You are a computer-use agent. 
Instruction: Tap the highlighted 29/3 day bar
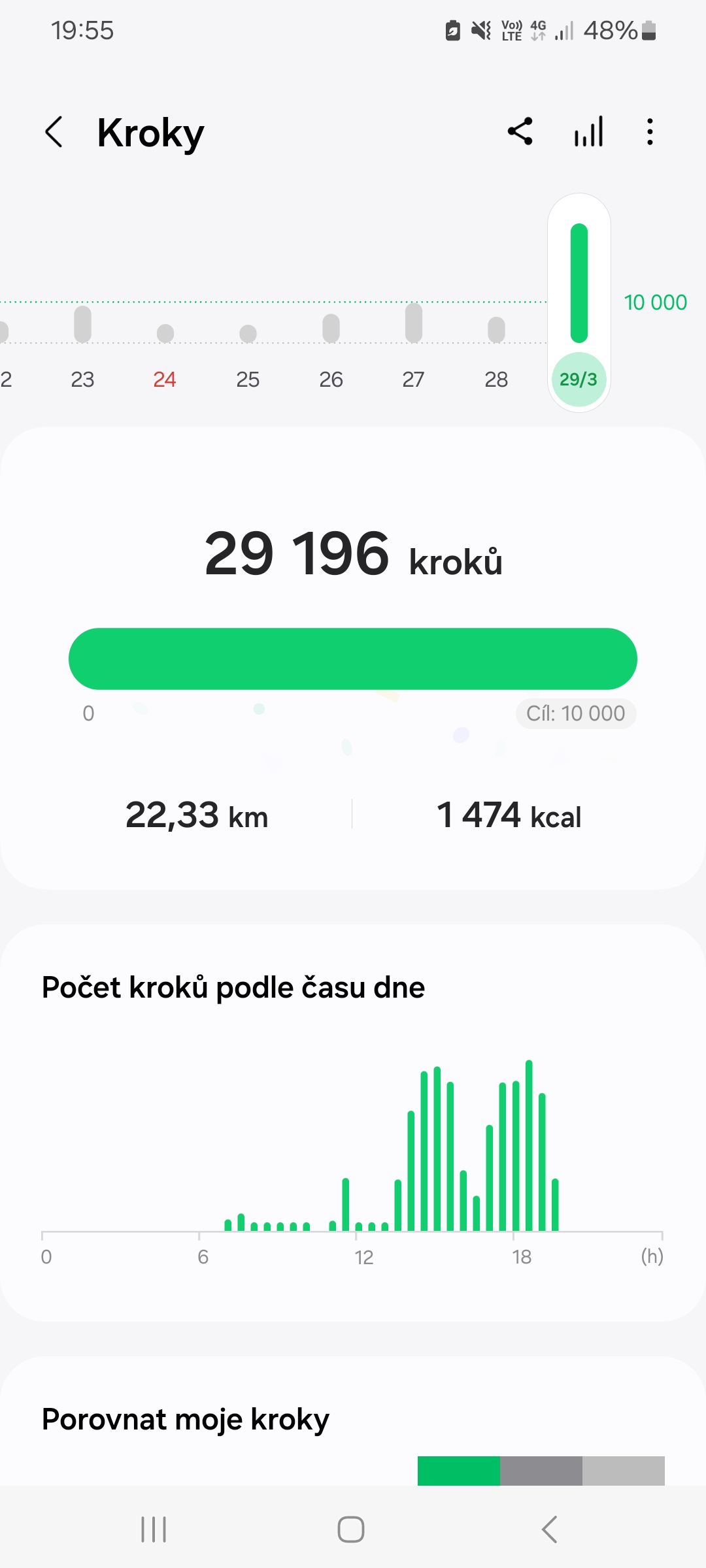click(579, 301)
